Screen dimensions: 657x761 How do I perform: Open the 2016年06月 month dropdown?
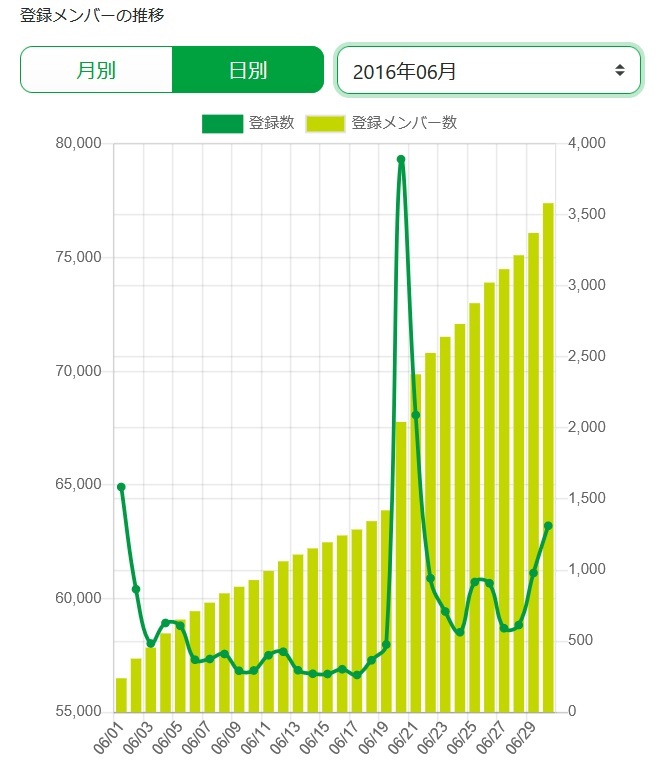point(488,70)
